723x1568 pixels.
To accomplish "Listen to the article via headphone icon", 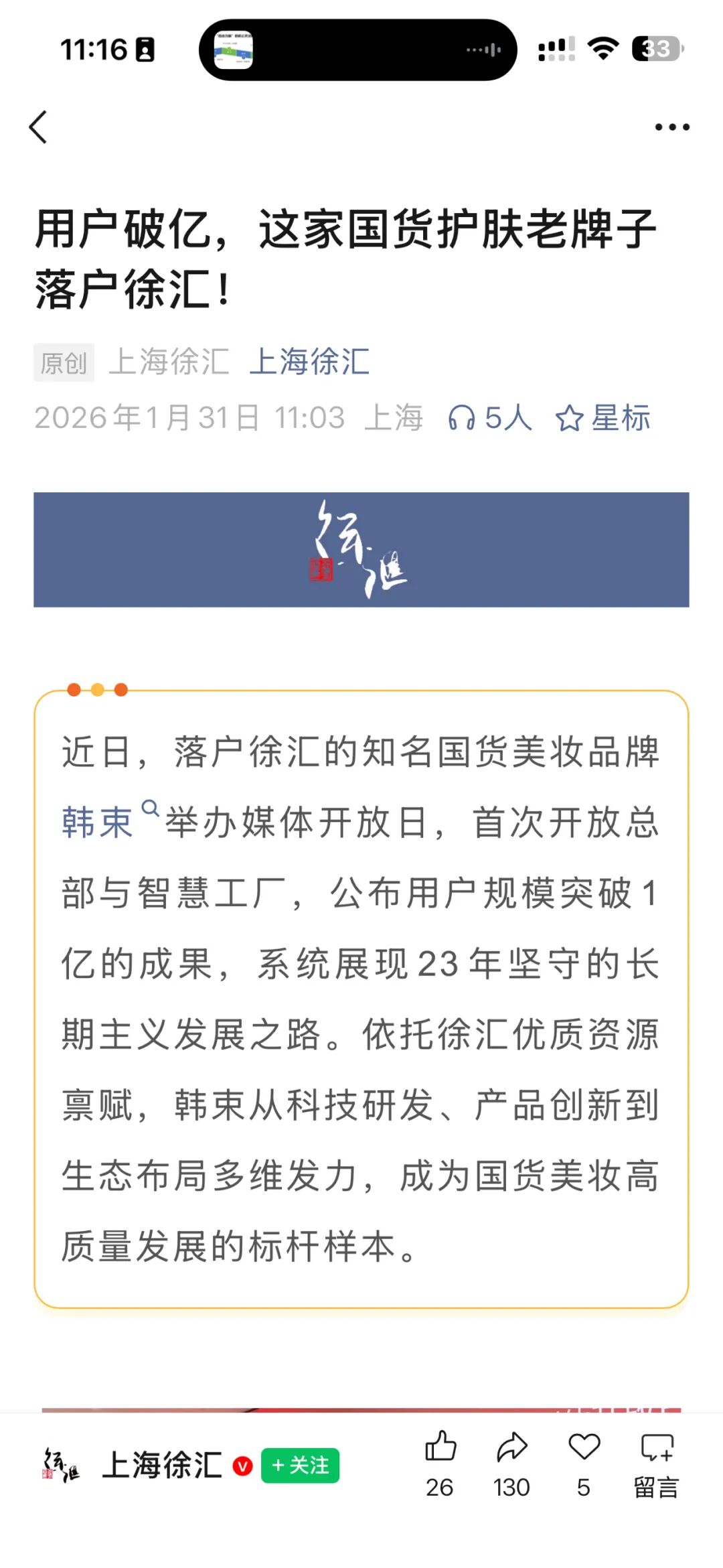I will click(x=489, y=418).
